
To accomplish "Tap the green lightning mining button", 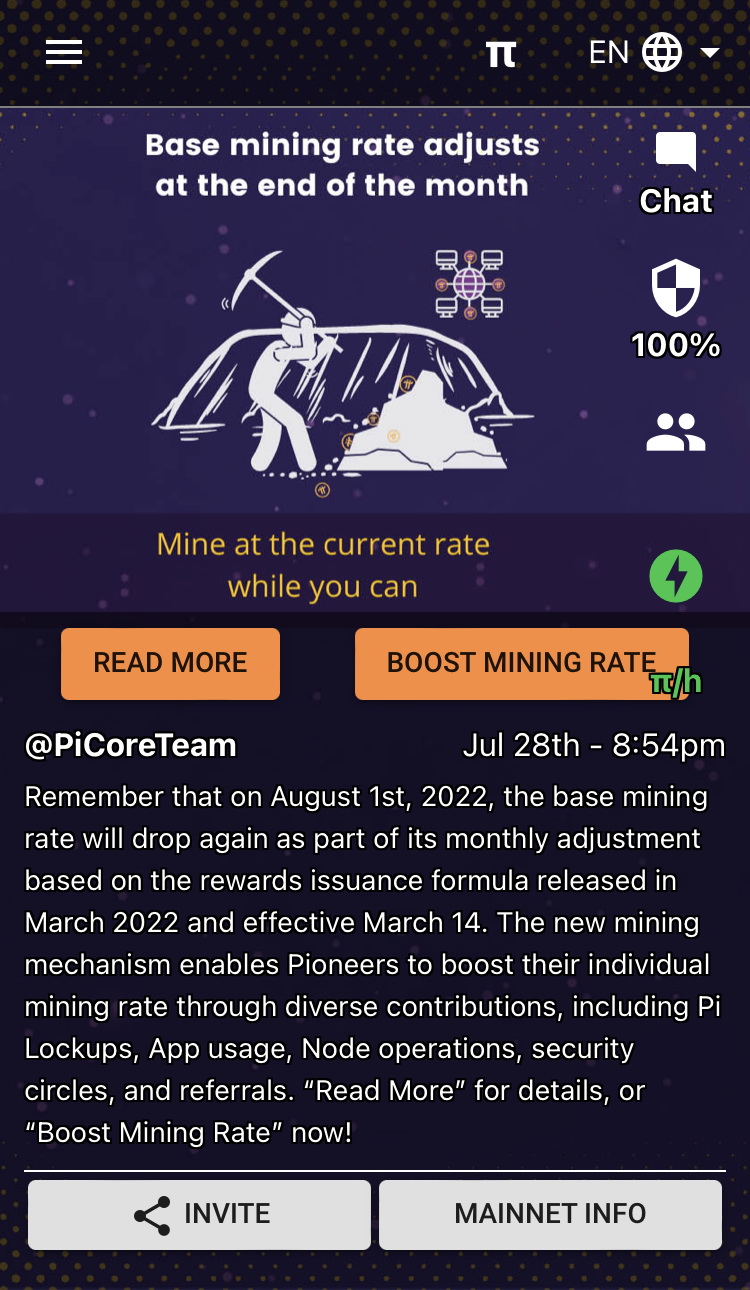I will click(x=676, y=577).
